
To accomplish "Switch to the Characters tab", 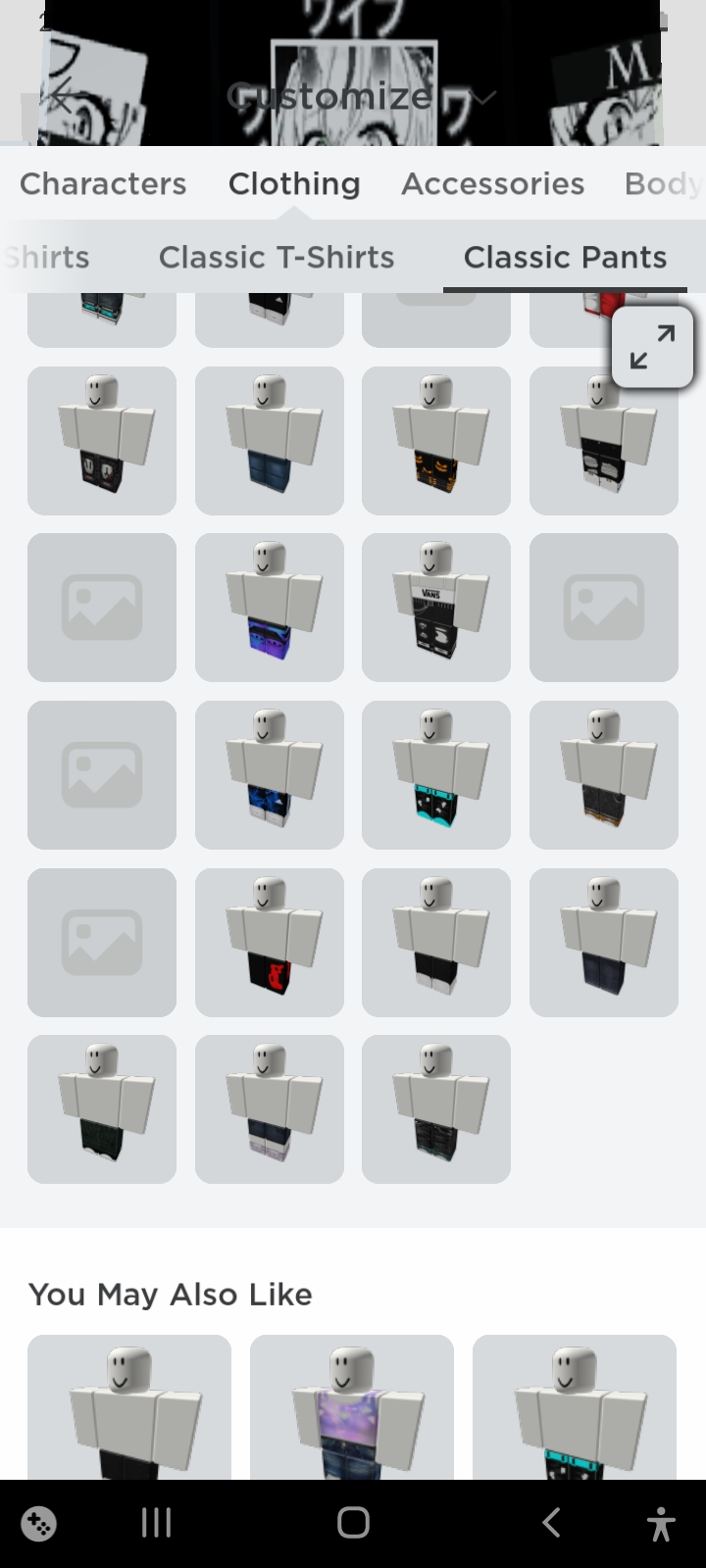I will (x=103, y=183).
